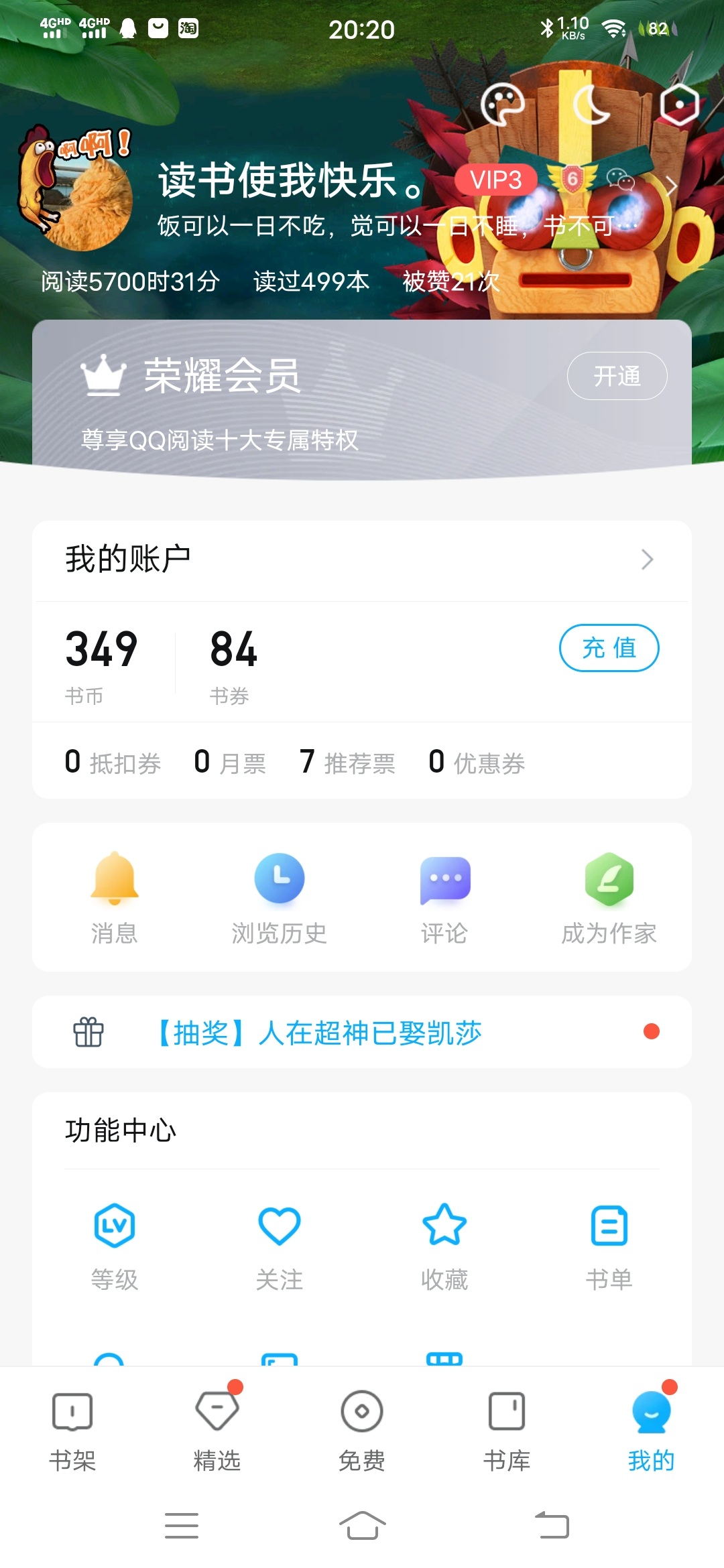Open the 抽奖 lottery banner
Viewport: 724px width, 1568px height.
click(362, 1032)
